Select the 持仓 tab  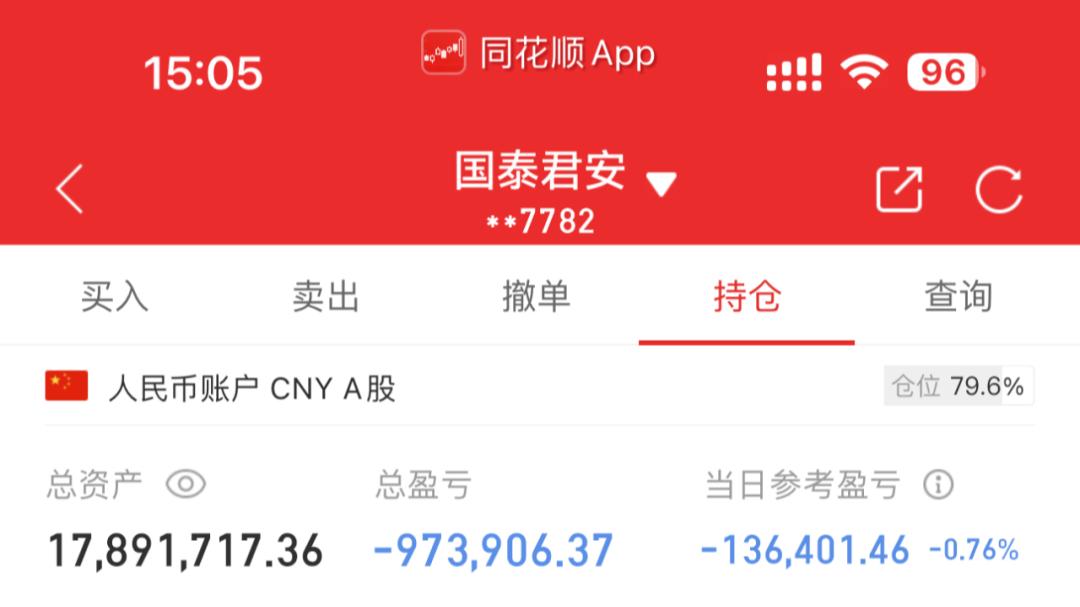pos(747,297)
